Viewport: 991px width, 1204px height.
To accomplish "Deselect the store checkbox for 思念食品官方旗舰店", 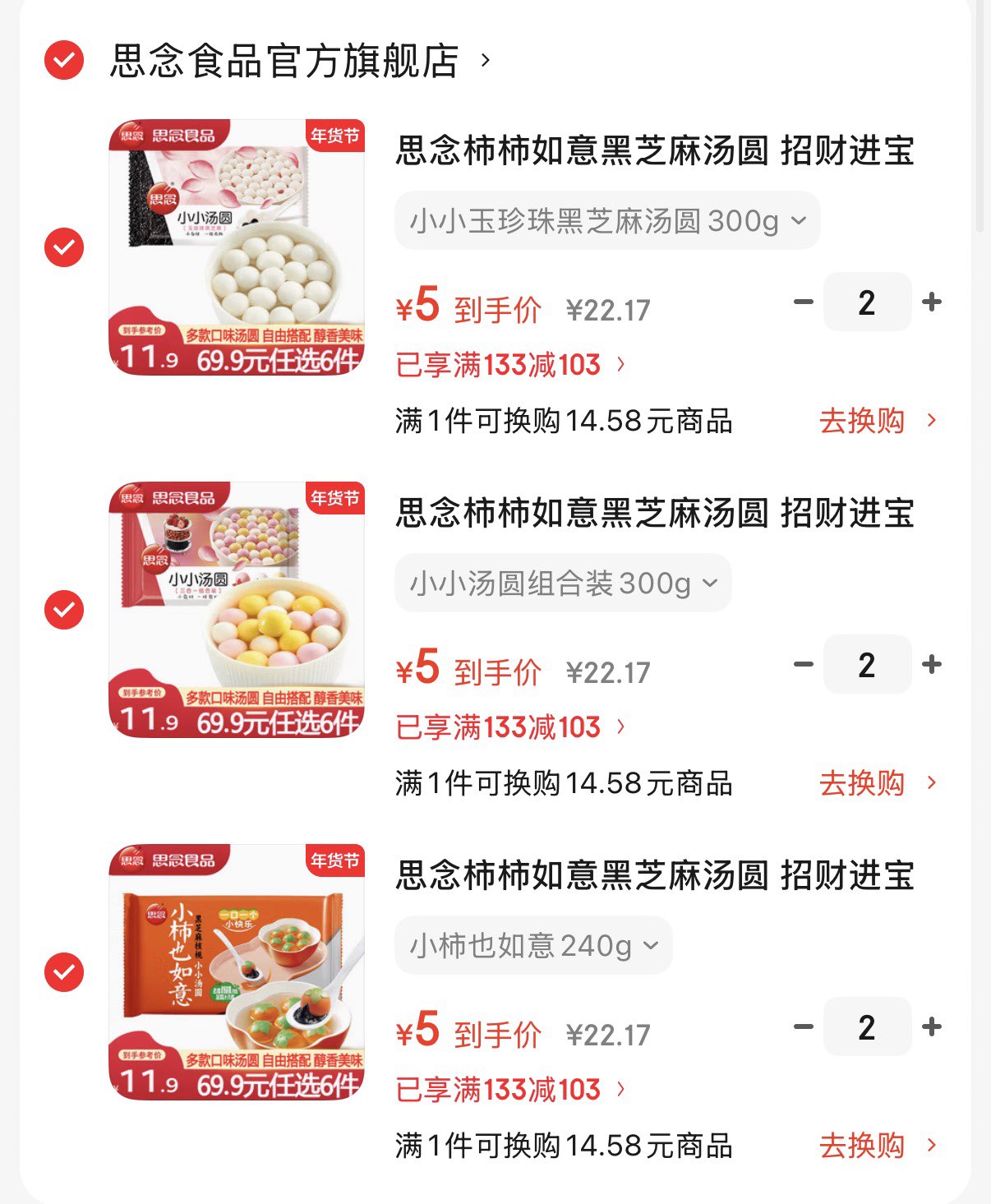I will [x=63, y=59].
